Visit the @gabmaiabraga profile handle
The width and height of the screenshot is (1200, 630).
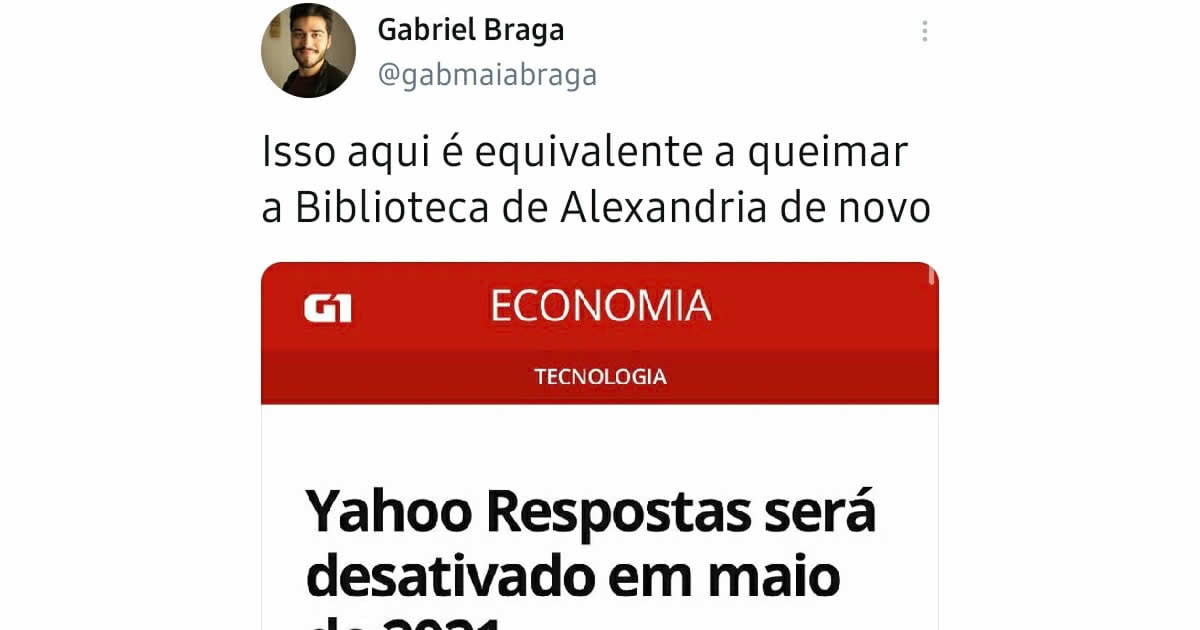[486, 75]
